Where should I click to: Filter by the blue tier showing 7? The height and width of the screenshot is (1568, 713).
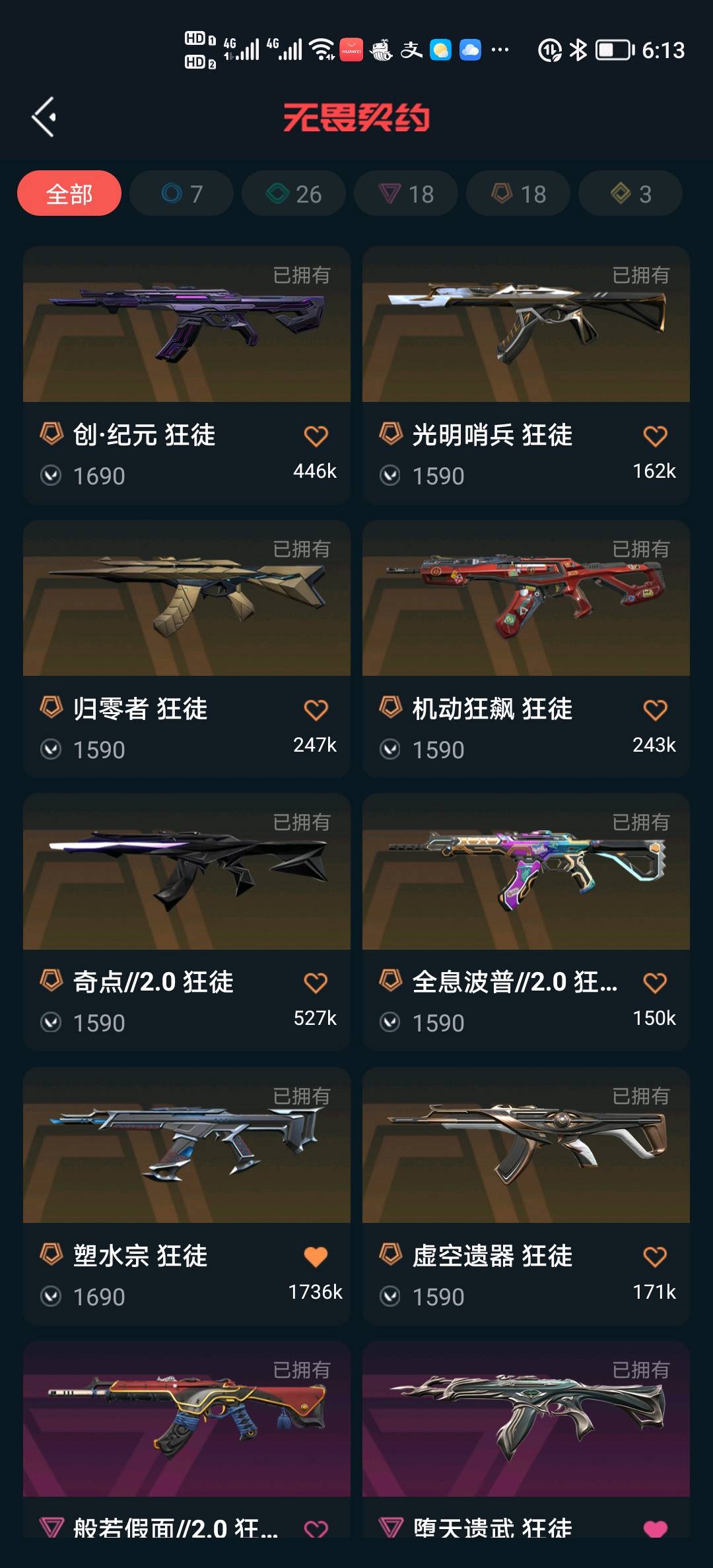(x=182, y=193)
